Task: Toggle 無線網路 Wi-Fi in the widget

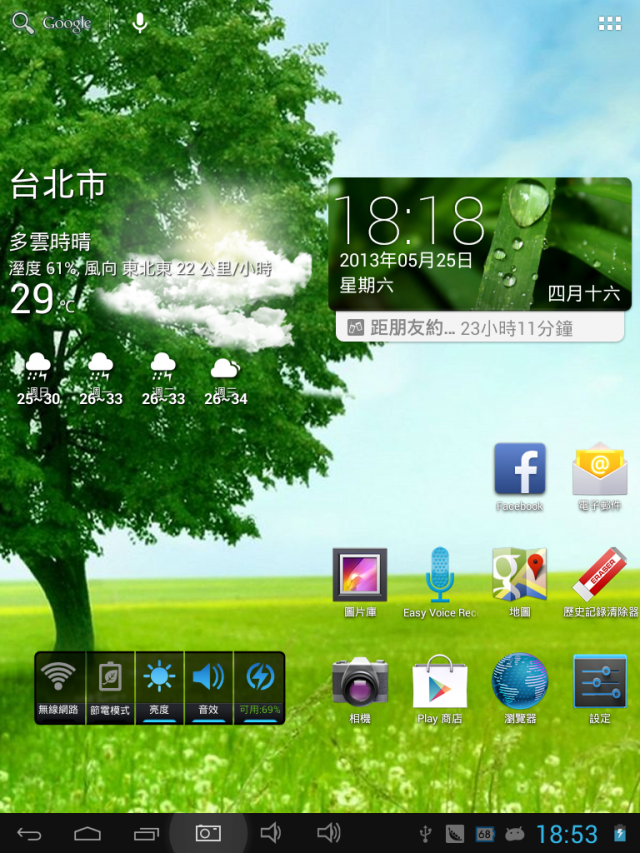Action: pos(59,685)
